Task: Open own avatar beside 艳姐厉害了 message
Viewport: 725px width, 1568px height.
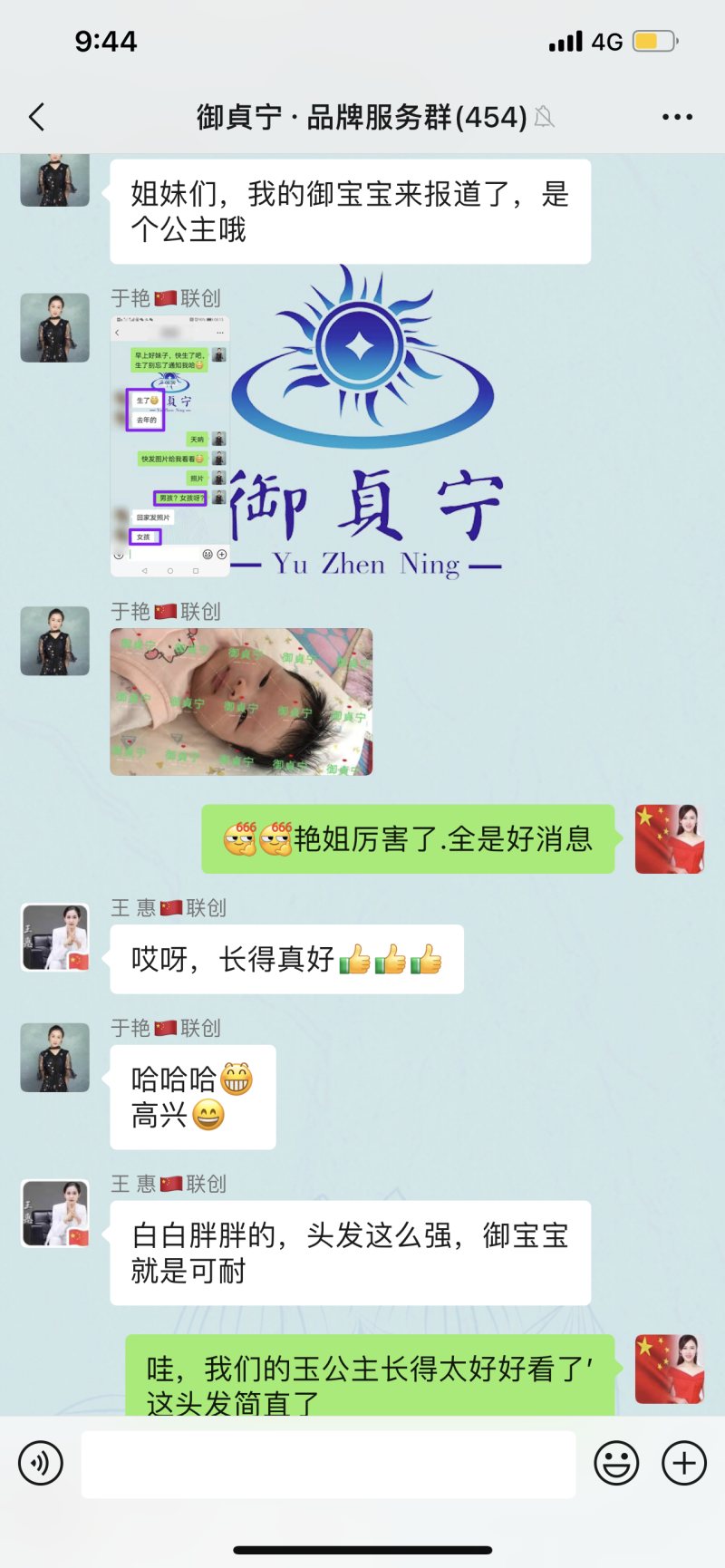Action: (670, 839)
